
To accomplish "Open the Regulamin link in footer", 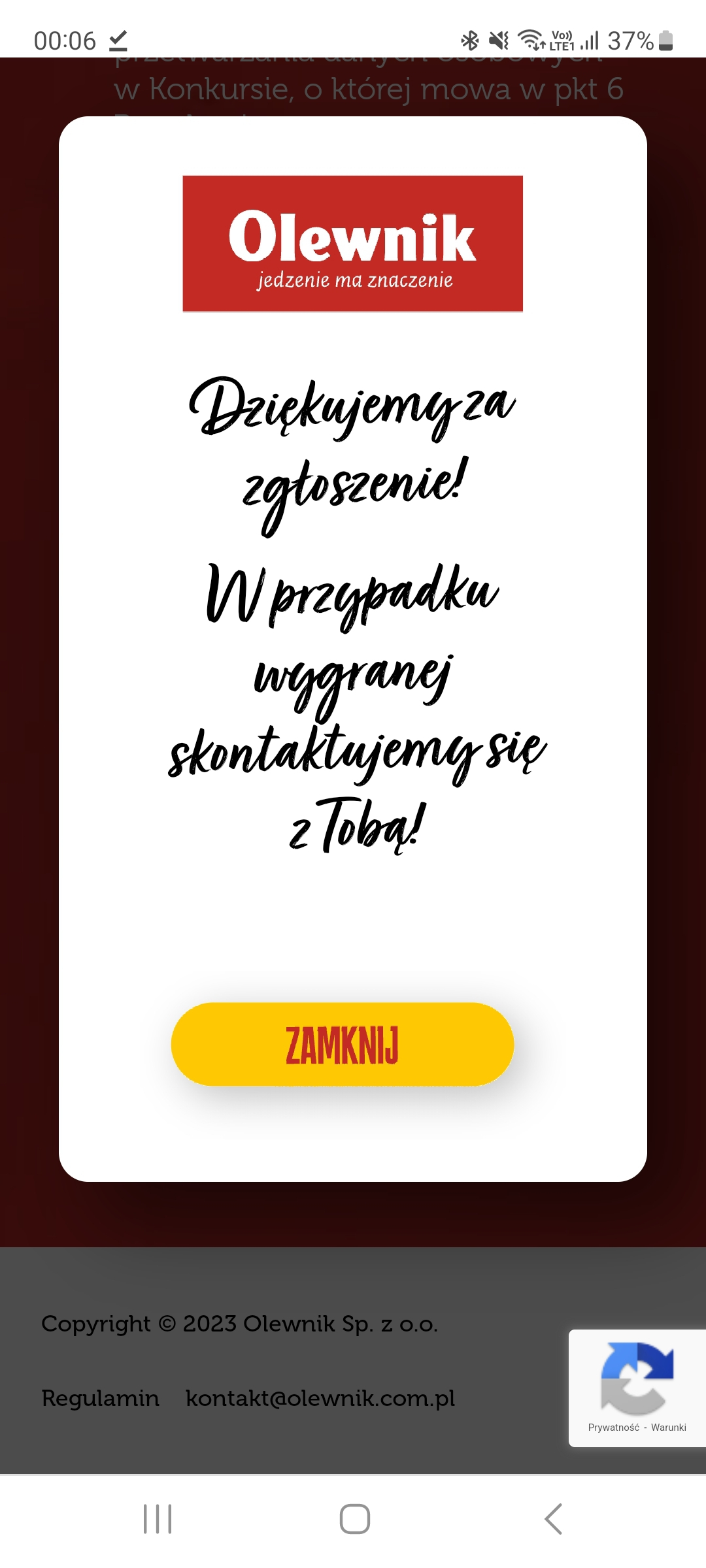I will click(100, 1398).
